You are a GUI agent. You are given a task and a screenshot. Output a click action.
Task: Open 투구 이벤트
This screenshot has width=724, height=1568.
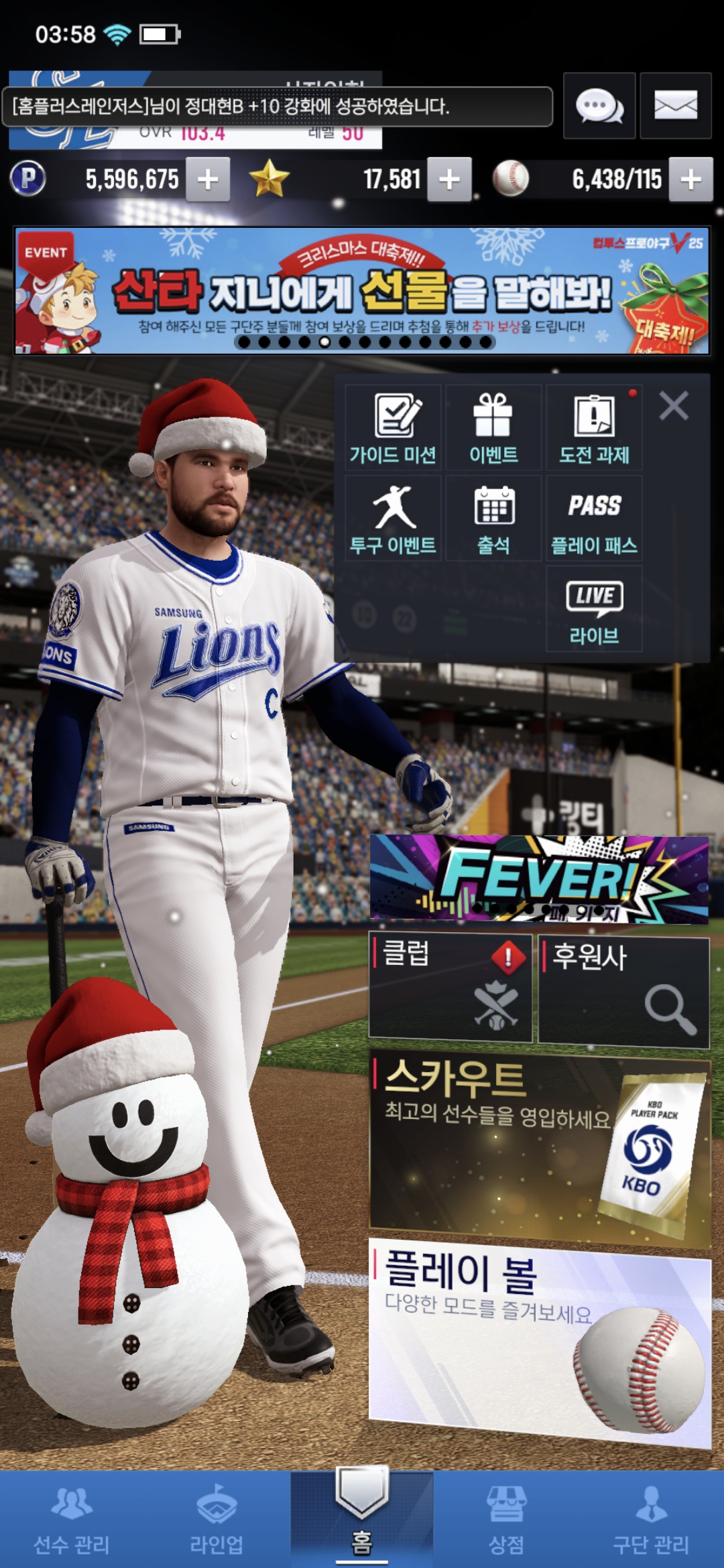point(393,519)
